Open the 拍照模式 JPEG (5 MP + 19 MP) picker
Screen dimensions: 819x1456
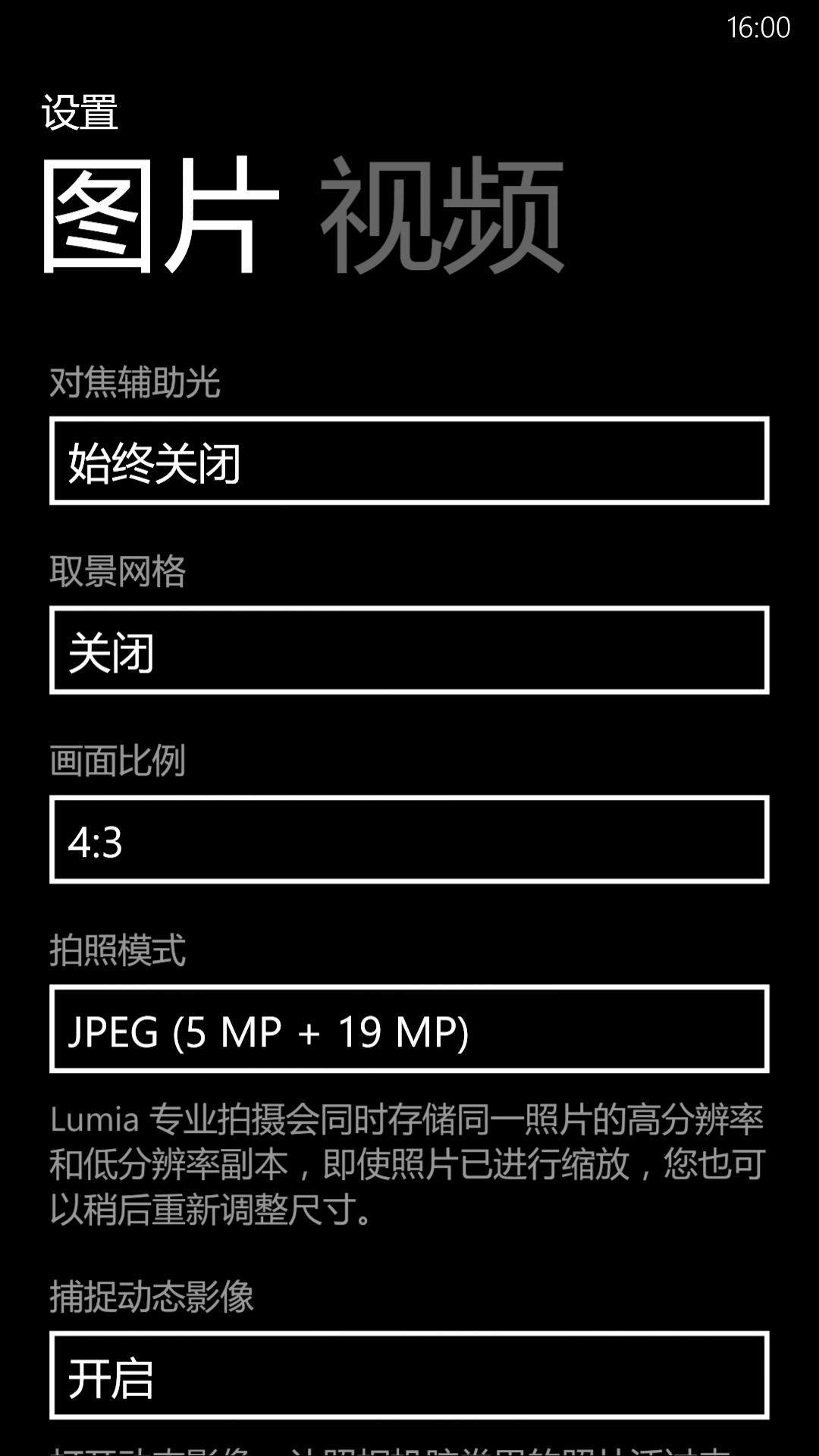tap(409, 1030)
